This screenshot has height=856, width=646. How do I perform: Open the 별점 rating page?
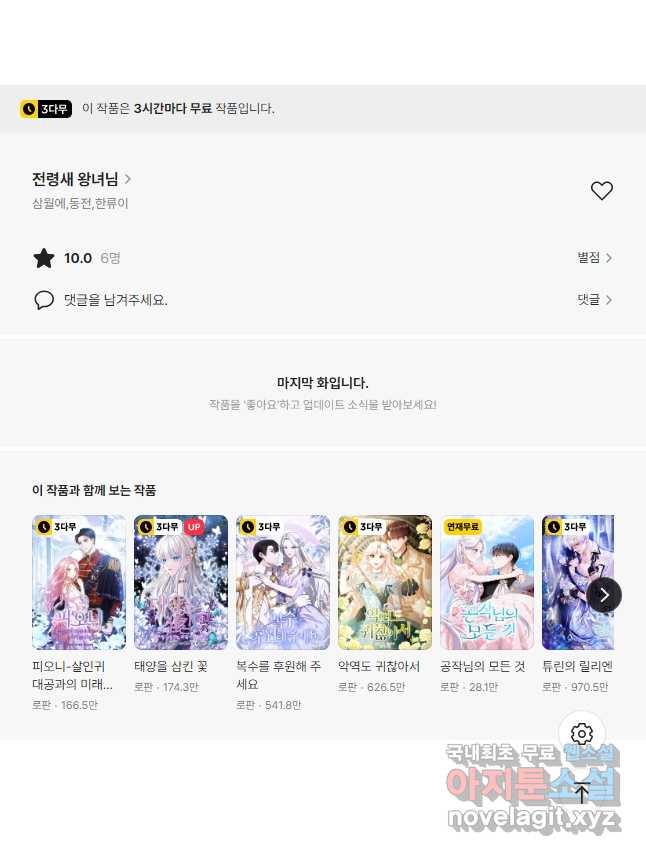(x=594, y=258)
